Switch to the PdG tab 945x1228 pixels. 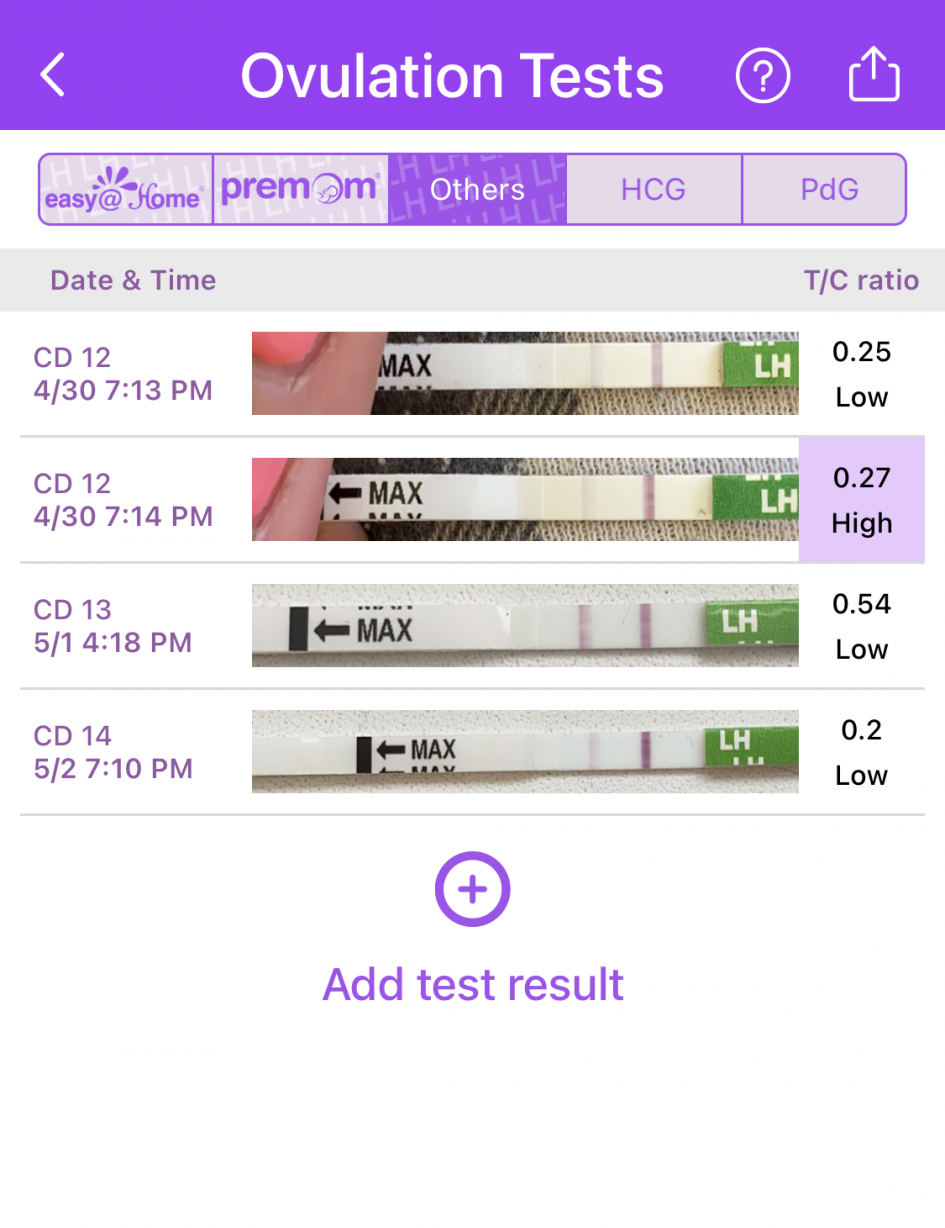829,189
